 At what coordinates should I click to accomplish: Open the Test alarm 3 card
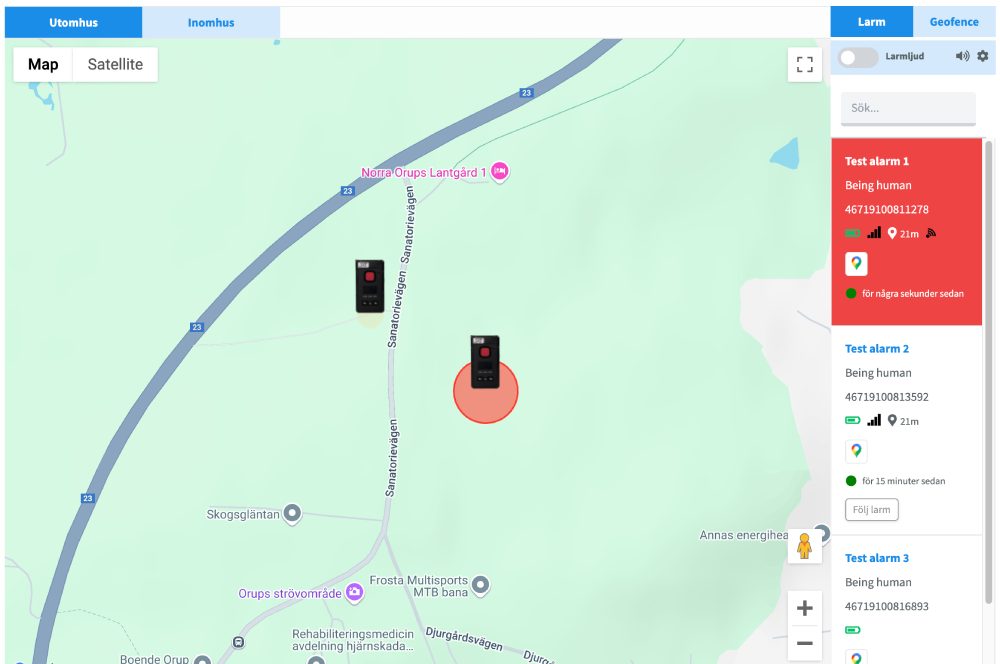877,558
